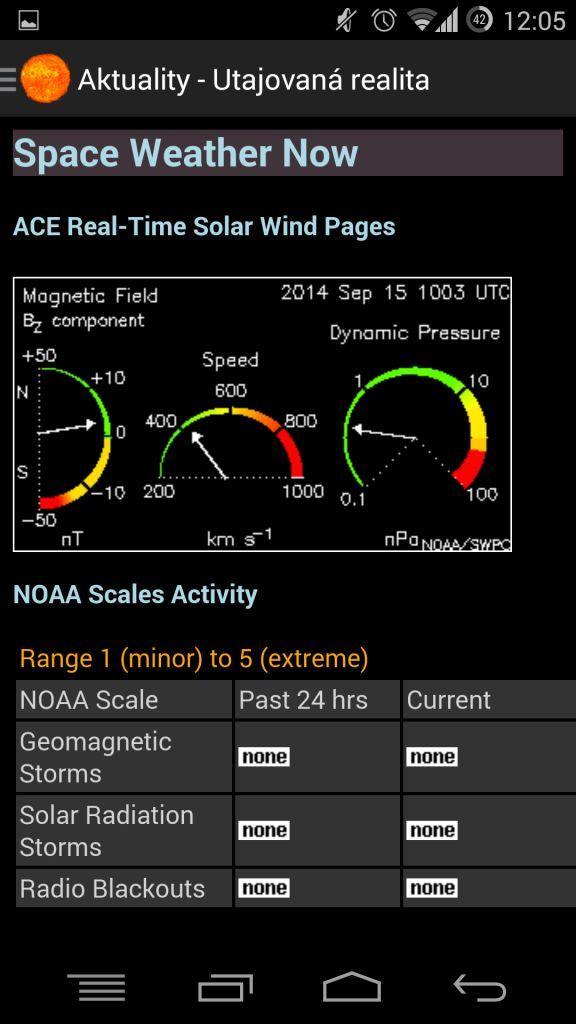Screen dimensions: 576x1024
Task: Open the system menu button
Action: tap(97, 987)
